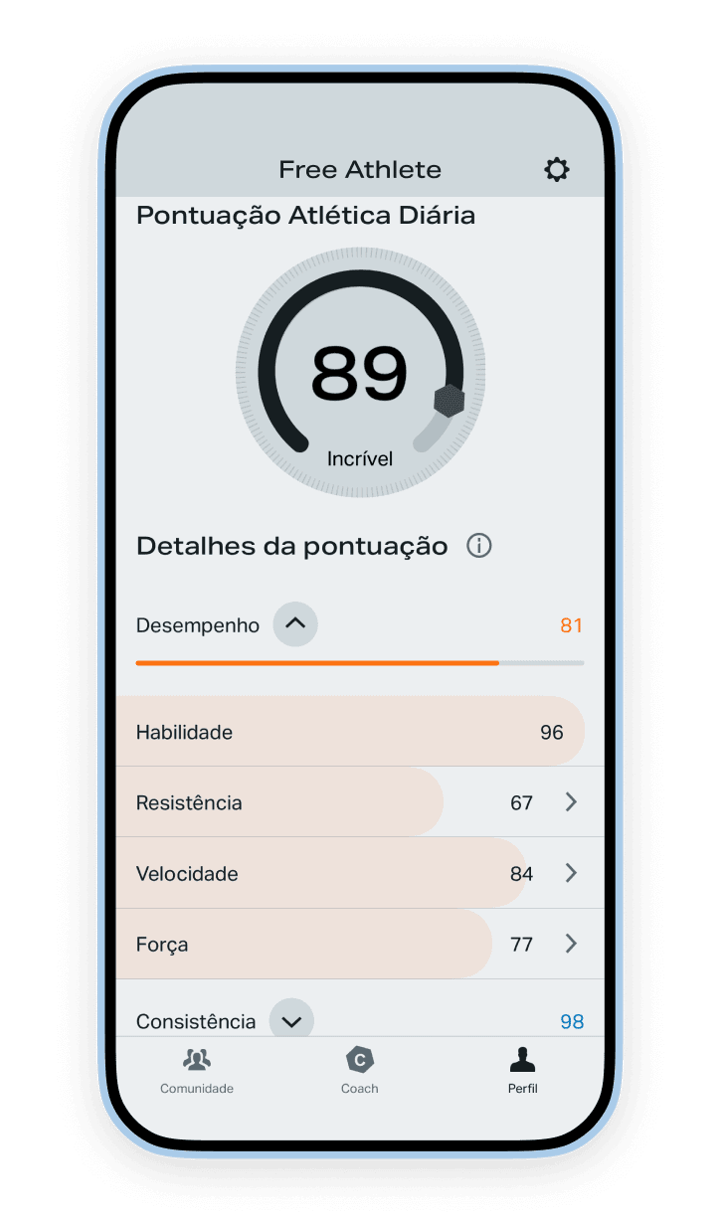Select the Perfil tab

point(523,1071)
